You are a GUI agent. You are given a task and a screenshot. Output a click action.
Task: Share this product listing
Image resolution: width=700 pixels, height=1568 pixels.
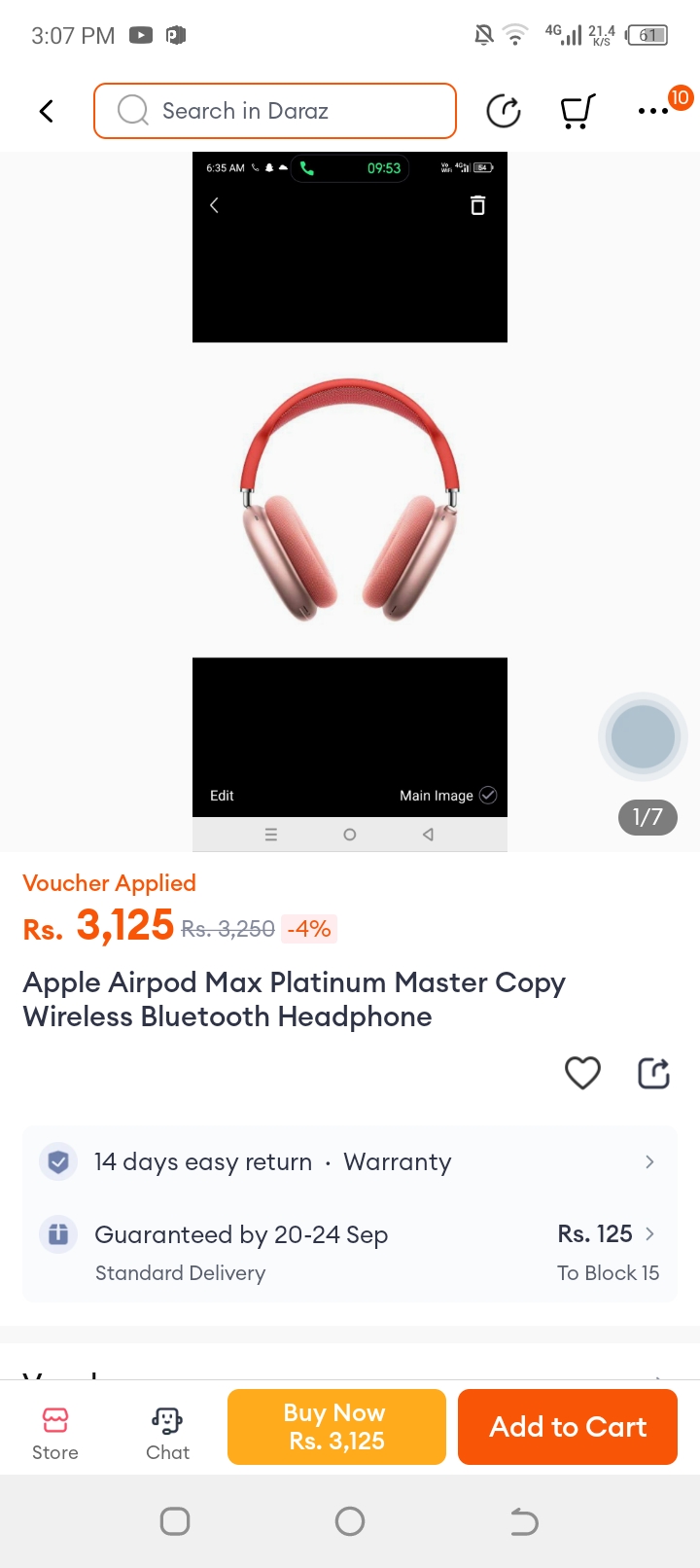pos(653,1073)
